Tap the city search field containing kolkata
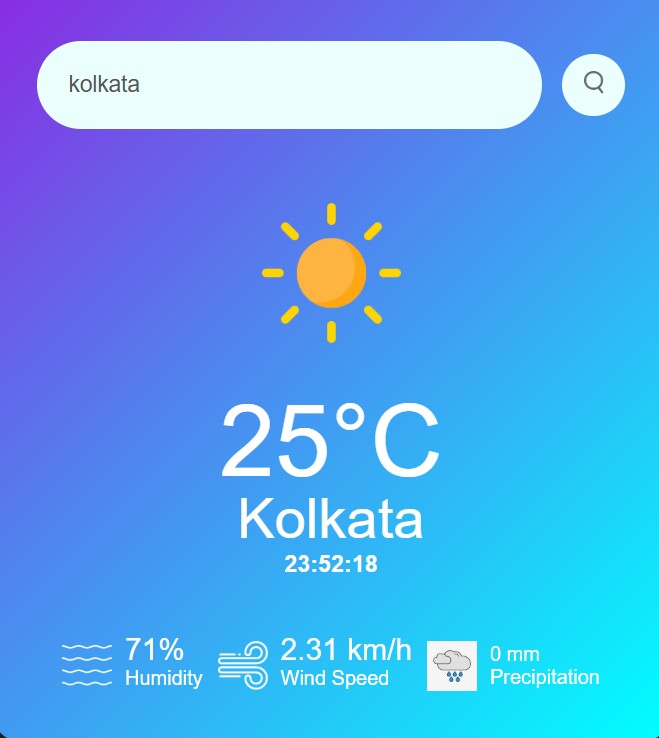The height and width of the screenshot is (738, 659). coord(289,85)
